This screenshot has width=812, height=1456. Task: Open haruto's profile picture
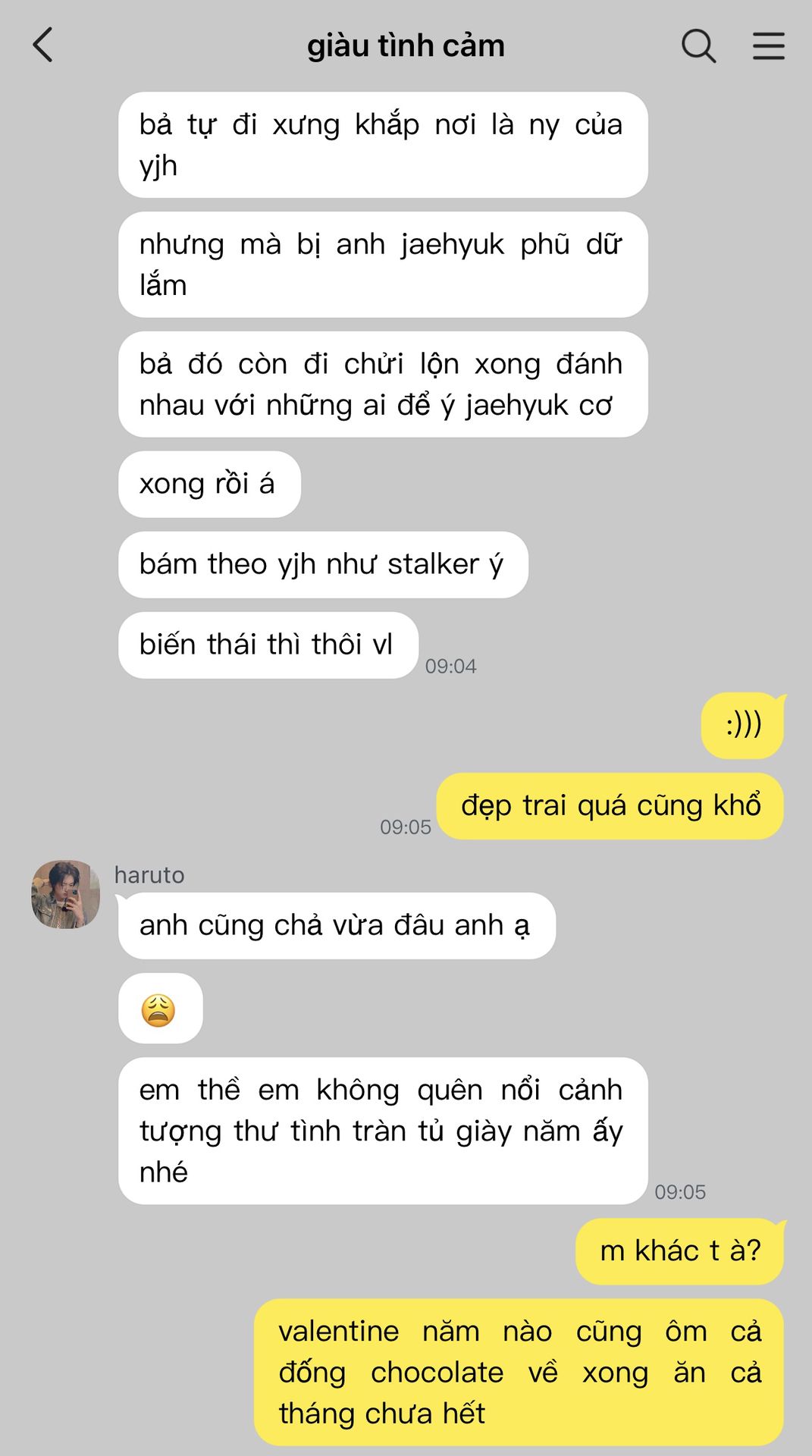65,894
